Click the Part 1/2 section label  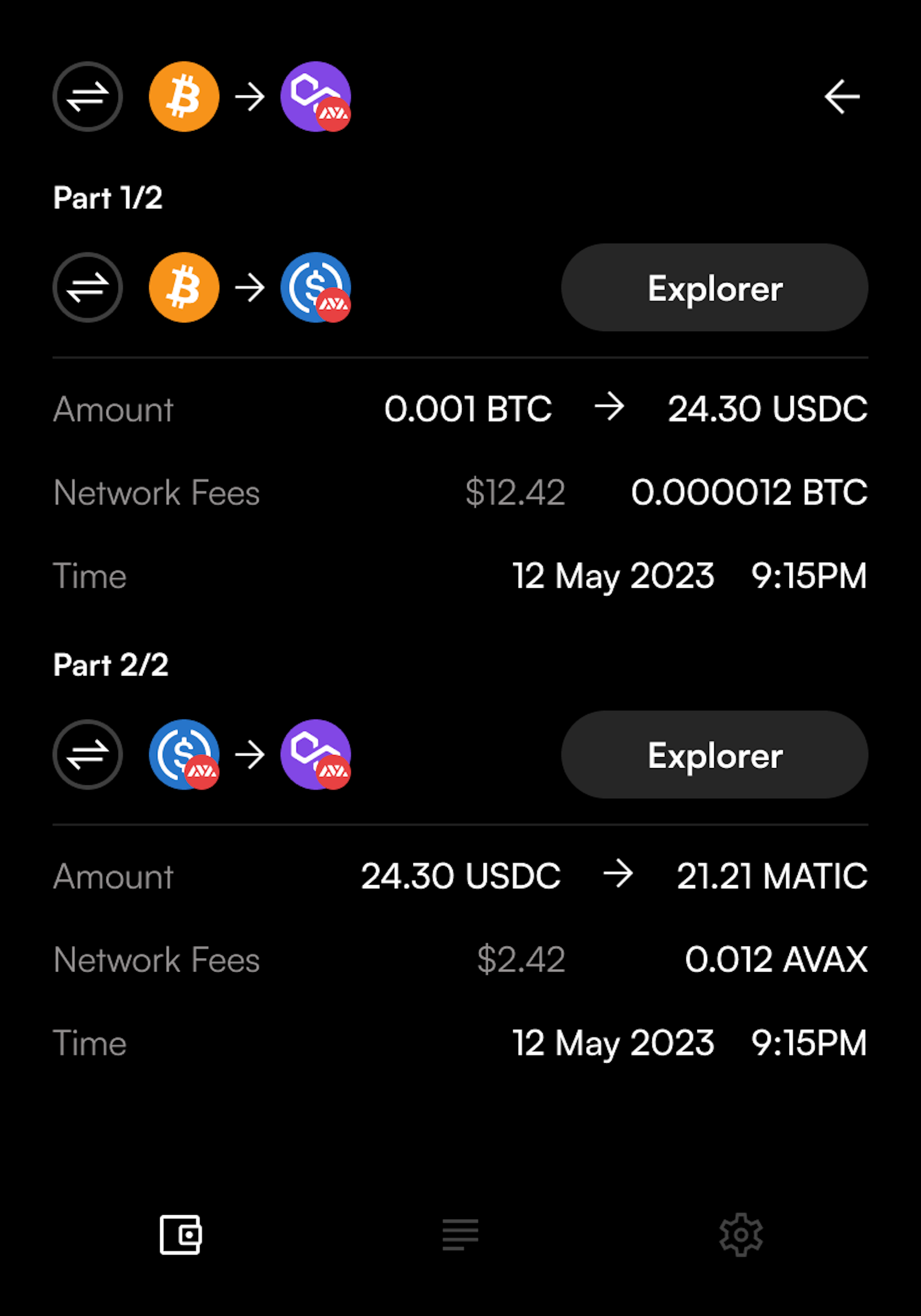coord(109,199)
